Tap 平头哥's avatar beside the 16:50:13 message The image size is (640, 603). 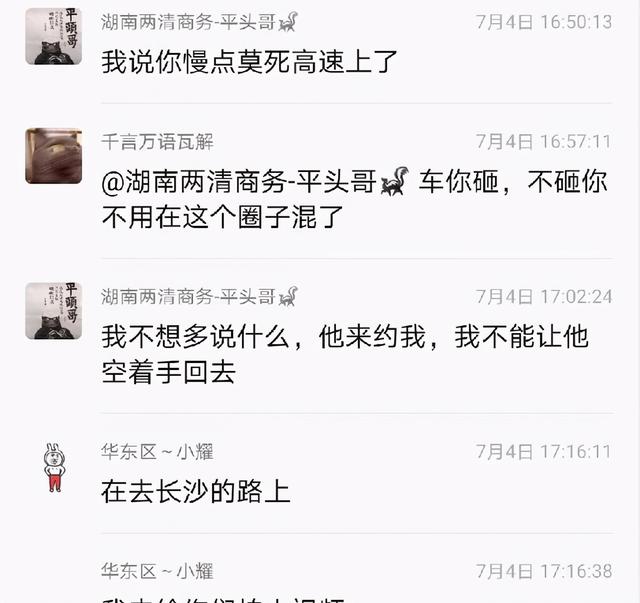53,36
